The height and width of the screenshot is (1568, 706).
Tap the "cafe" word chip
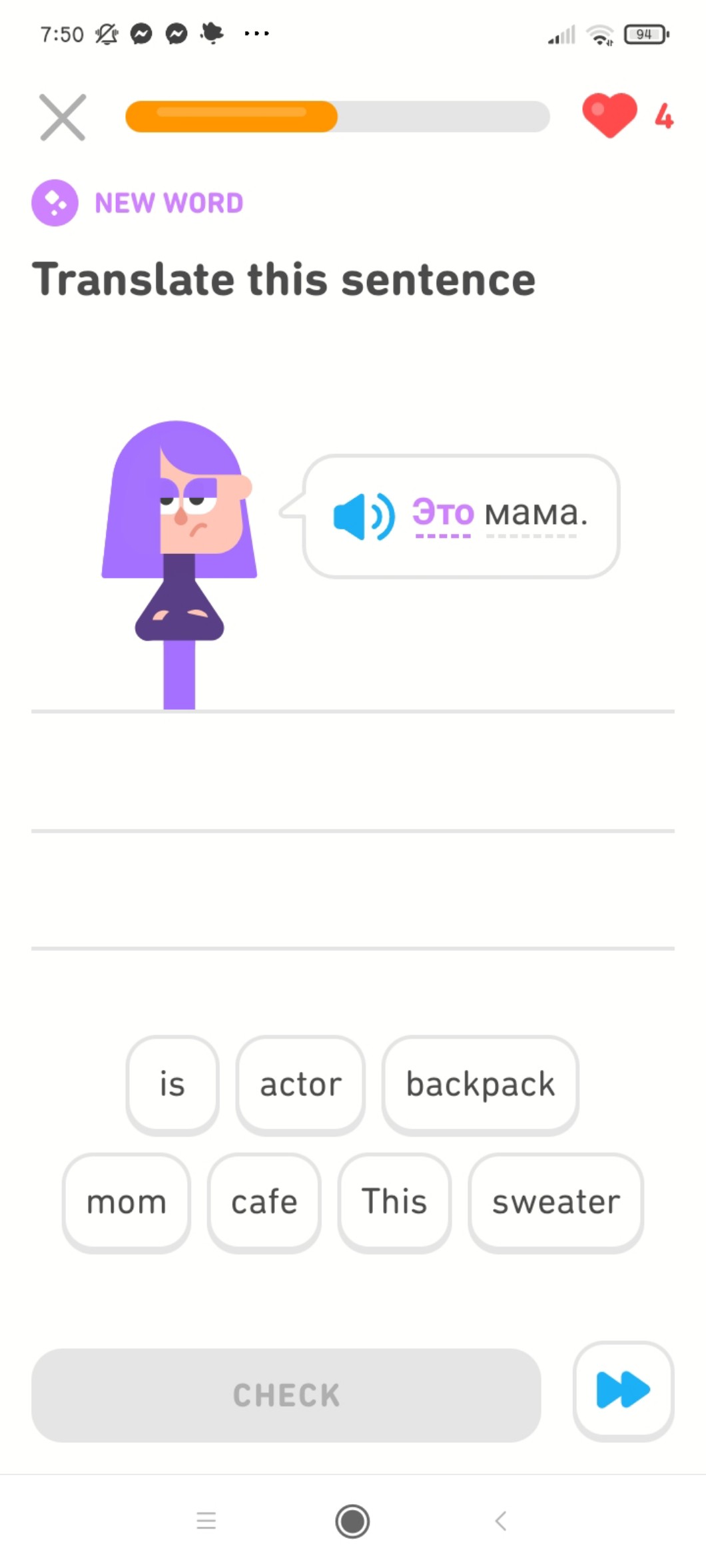click(264, 1202)
